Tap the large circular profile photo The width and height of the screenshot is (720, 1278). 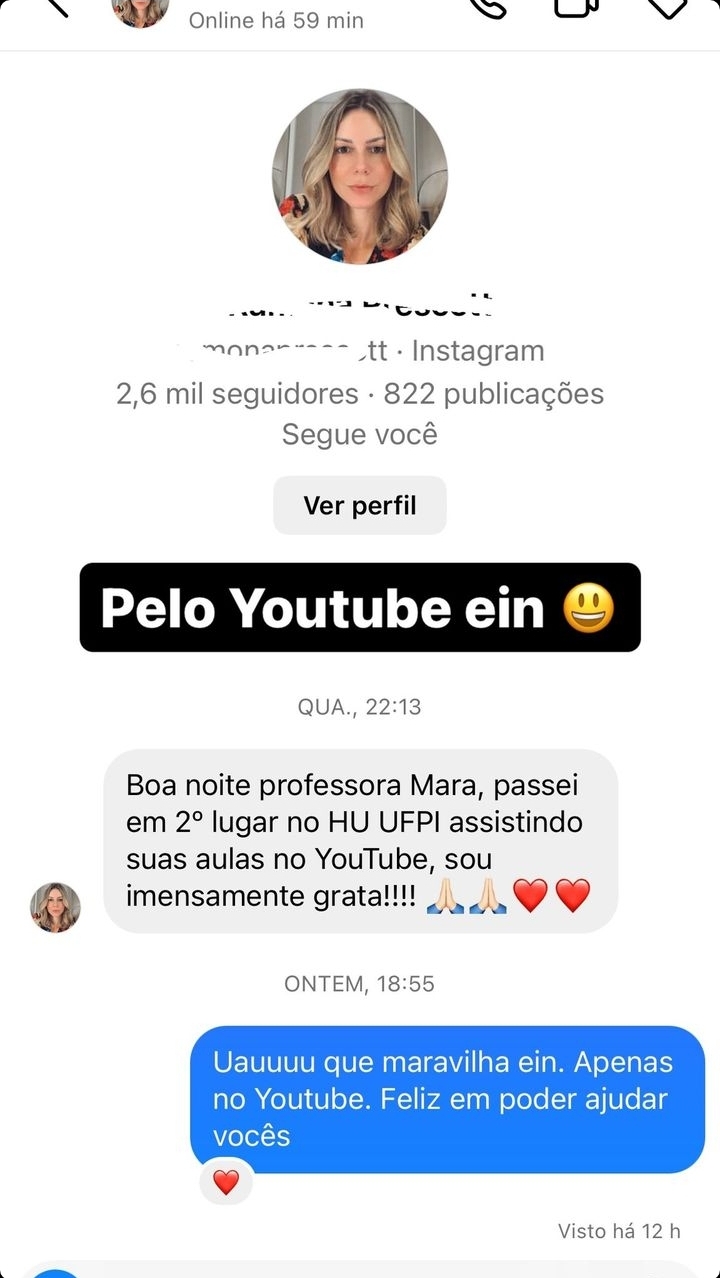(x=359, y=175)
